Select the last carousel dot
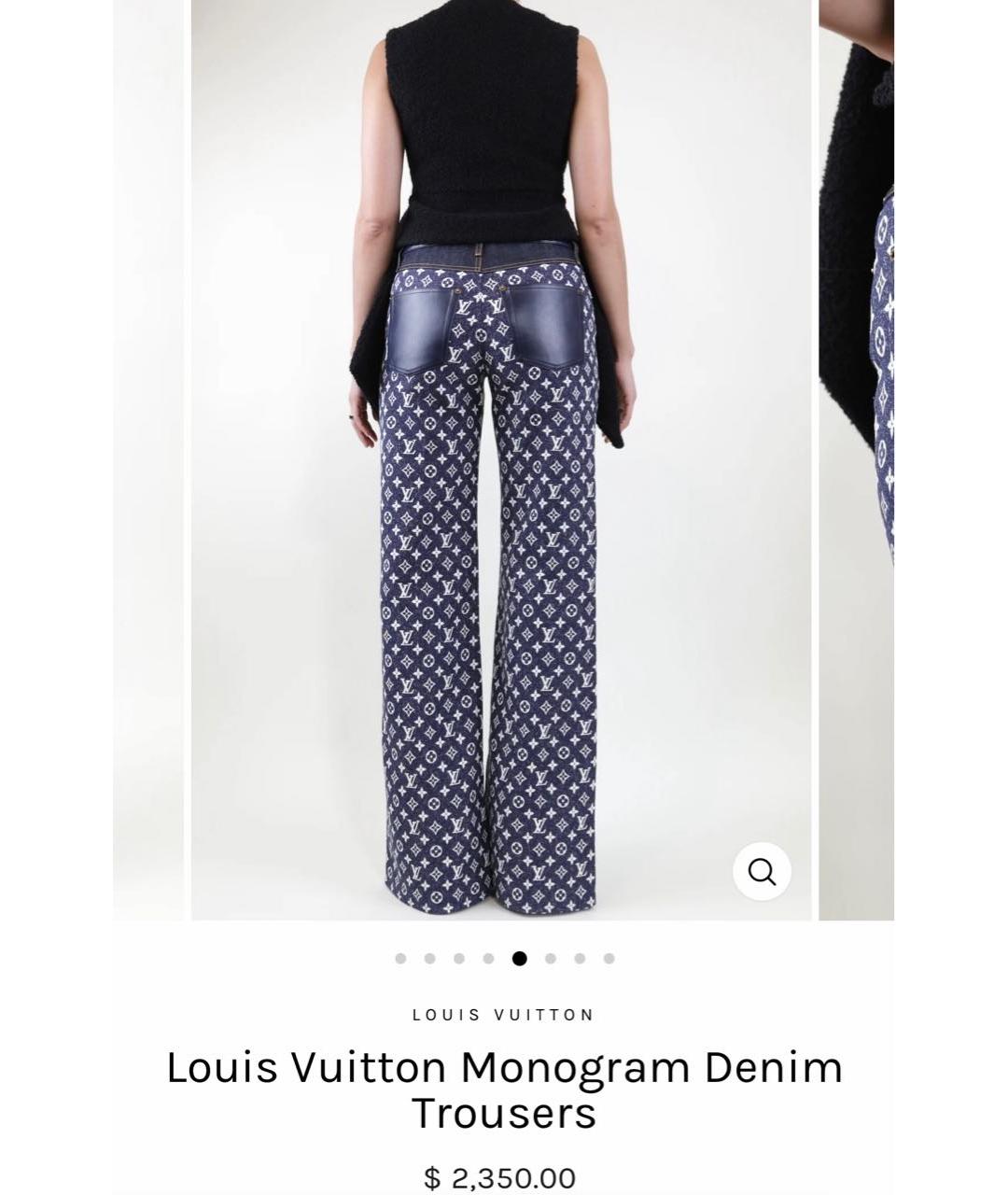This screenshot has width=1008, height=1195. click(609, 958)
